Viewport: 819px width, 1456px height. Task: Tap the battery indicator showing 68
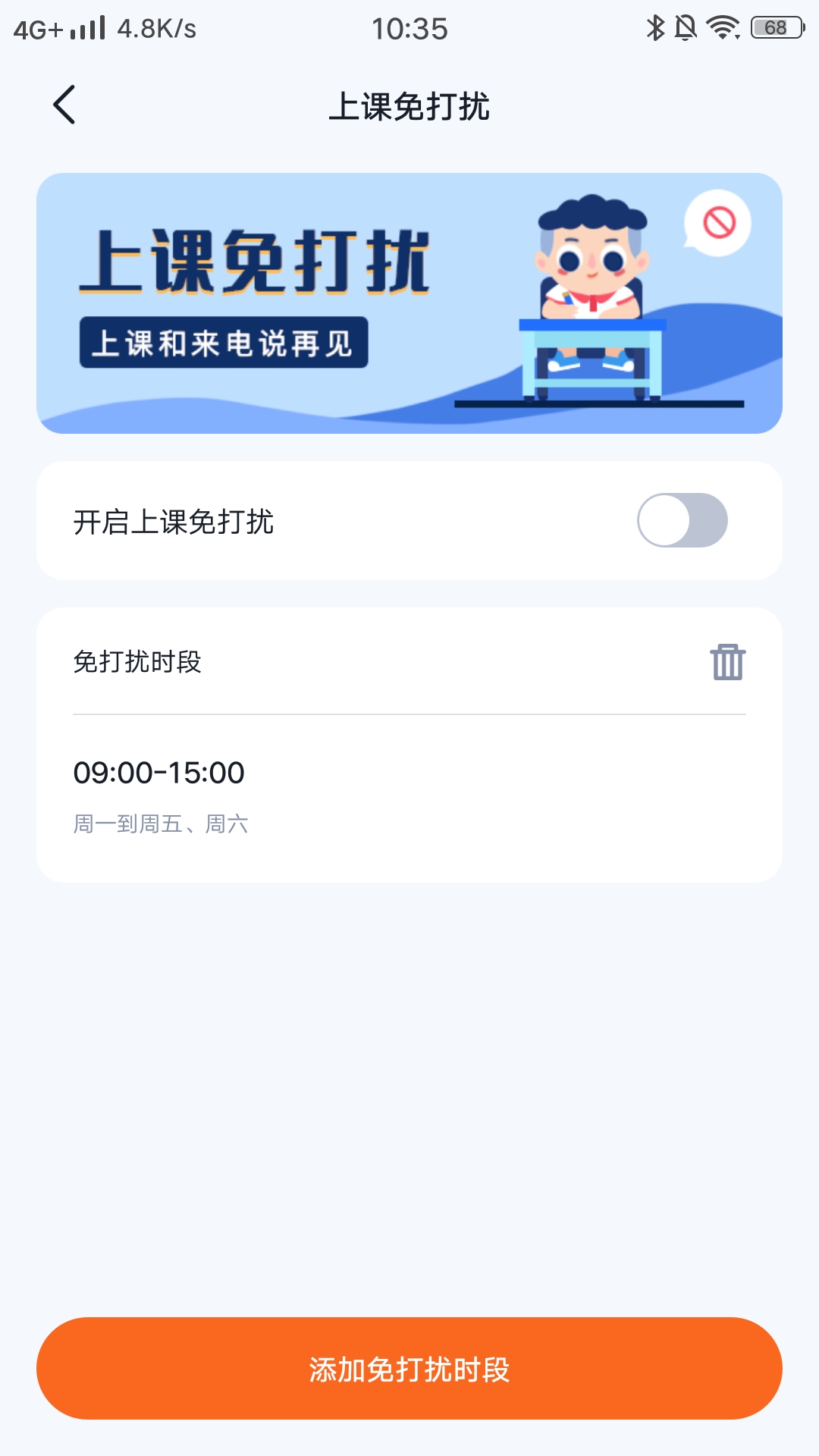778,27
